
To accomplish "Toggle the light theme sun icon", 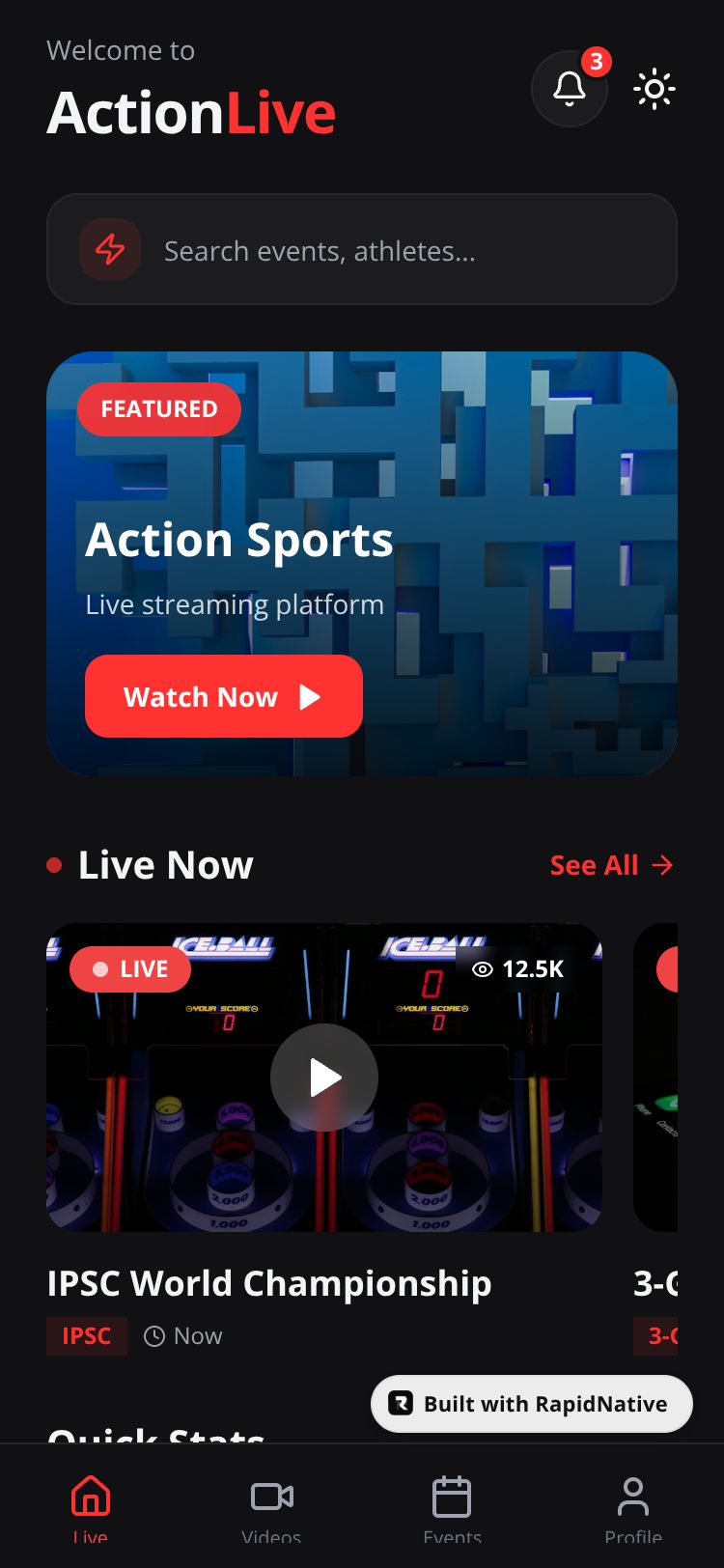I will 654,89.
